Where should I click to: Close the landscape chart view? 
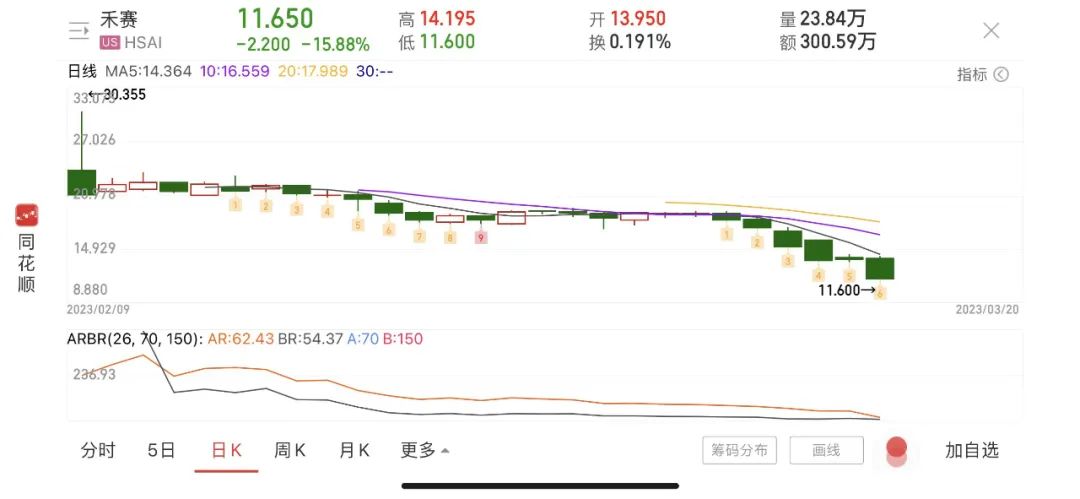pos(991,30)
